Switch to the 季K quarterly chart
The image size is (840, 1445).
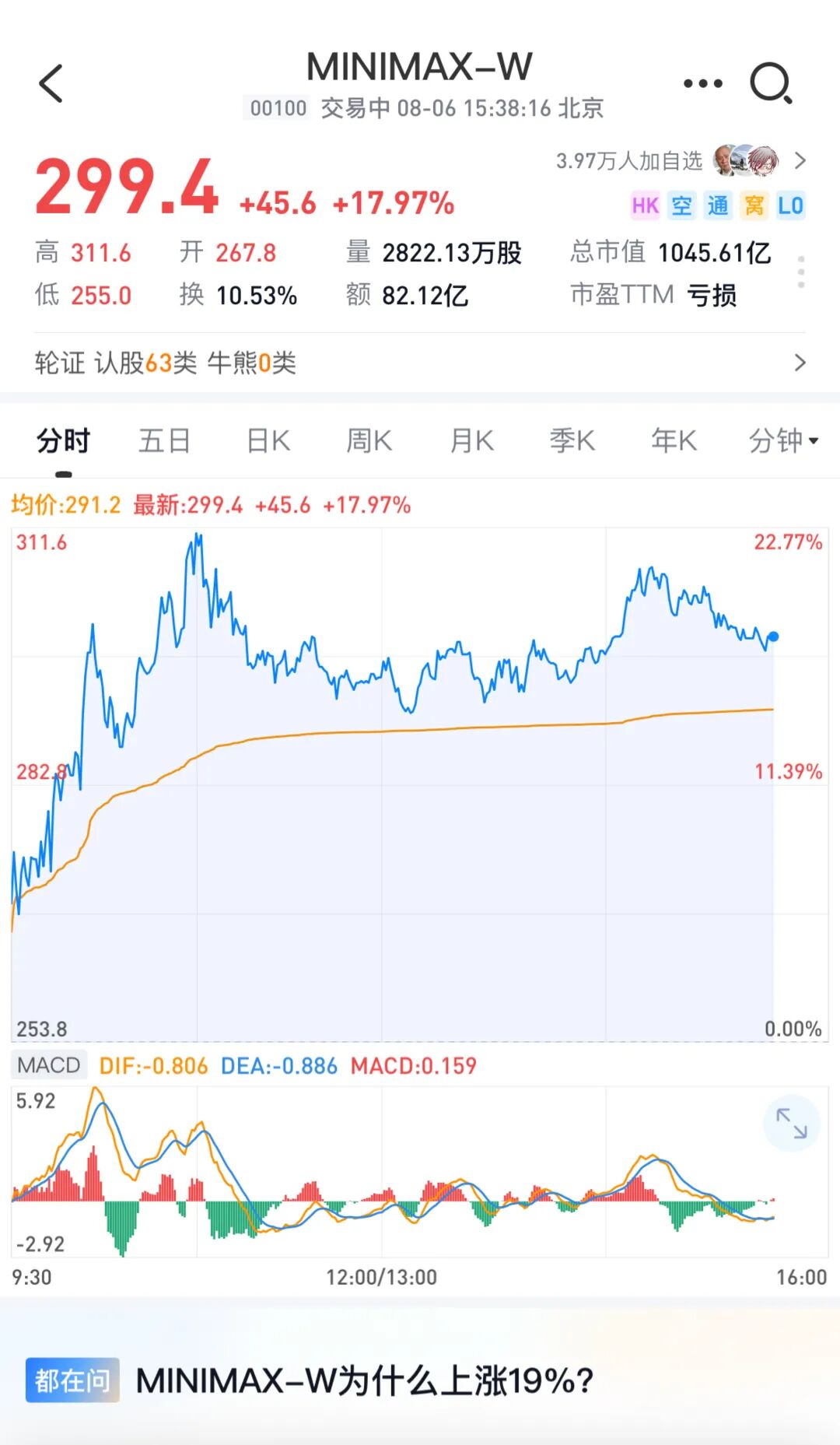572,441
